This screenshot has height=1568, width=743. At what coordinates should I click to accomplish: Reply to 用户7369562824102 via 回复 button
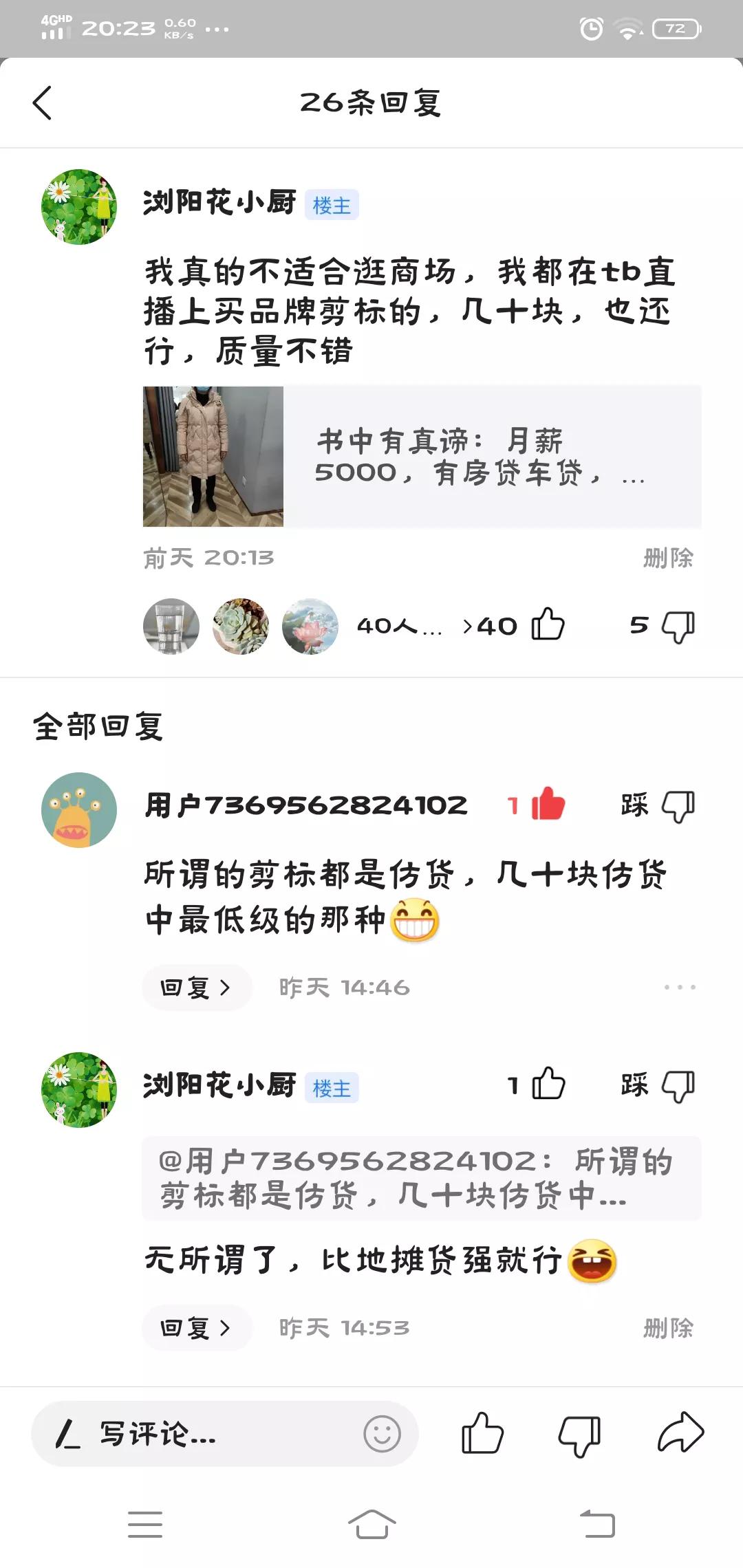[196, 986]
